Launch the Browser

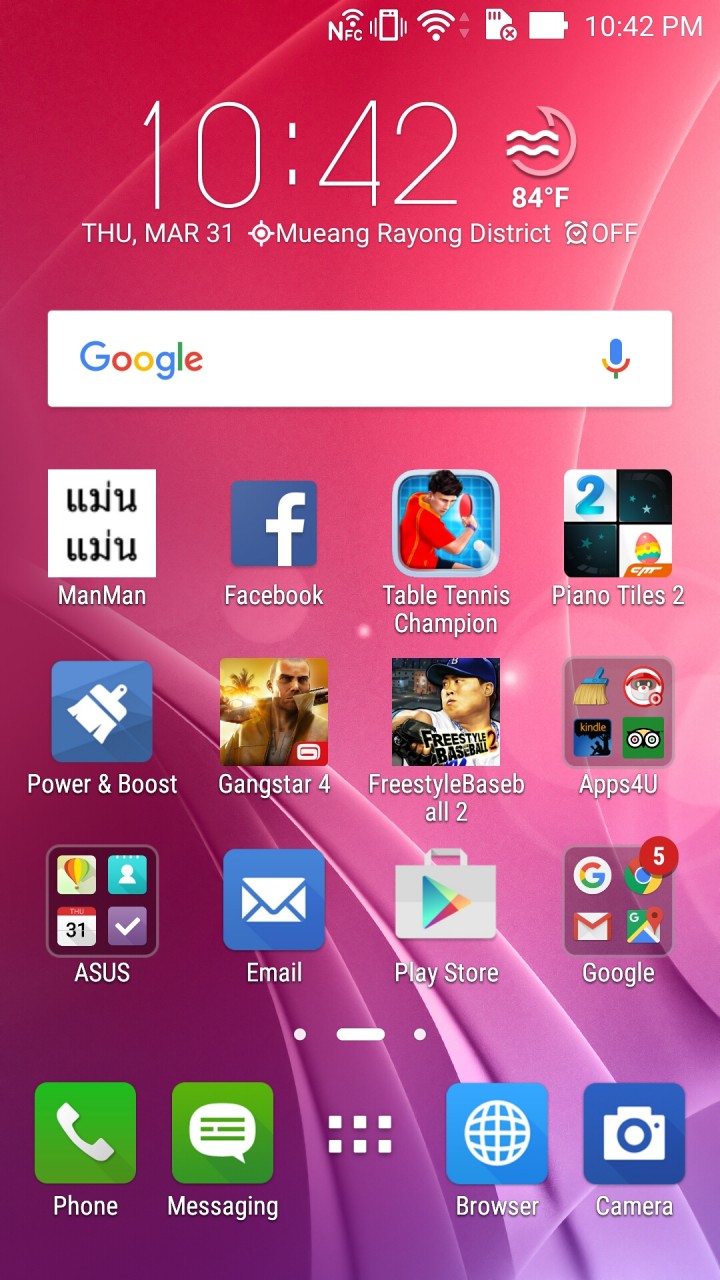coord(497,1133)
